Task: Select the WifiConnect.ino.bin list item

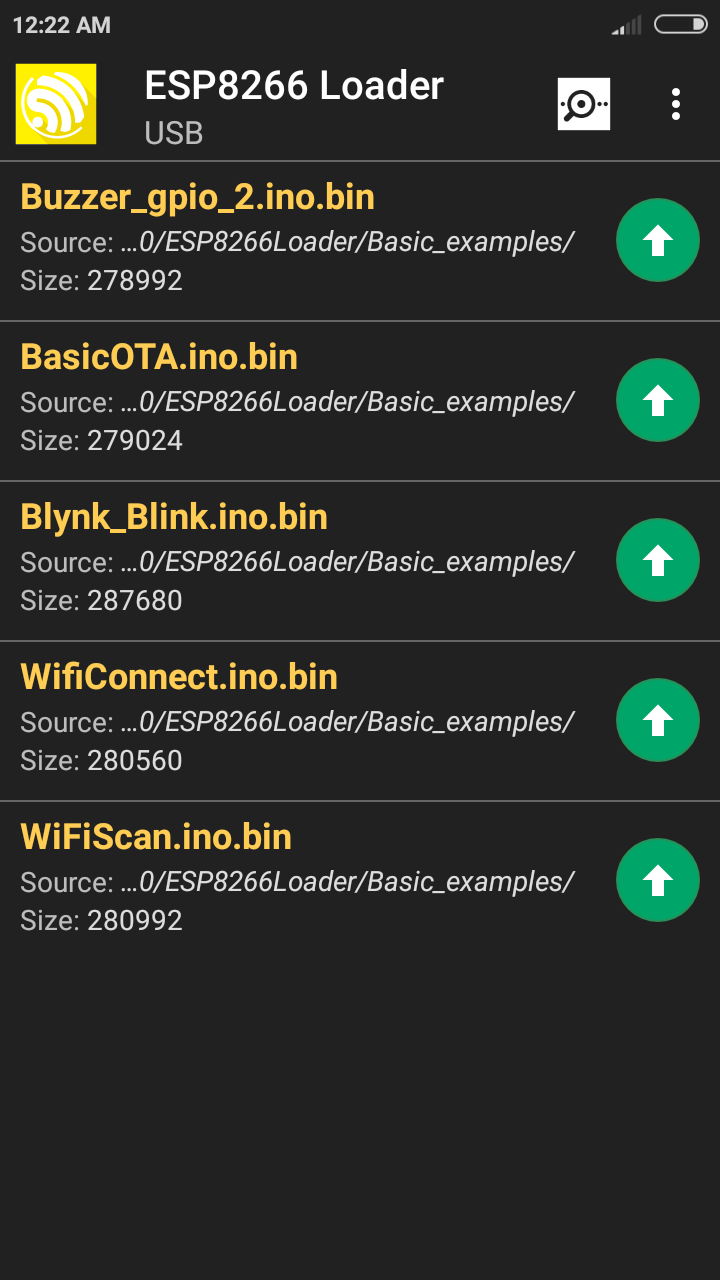Action: (x=179, y=677)
